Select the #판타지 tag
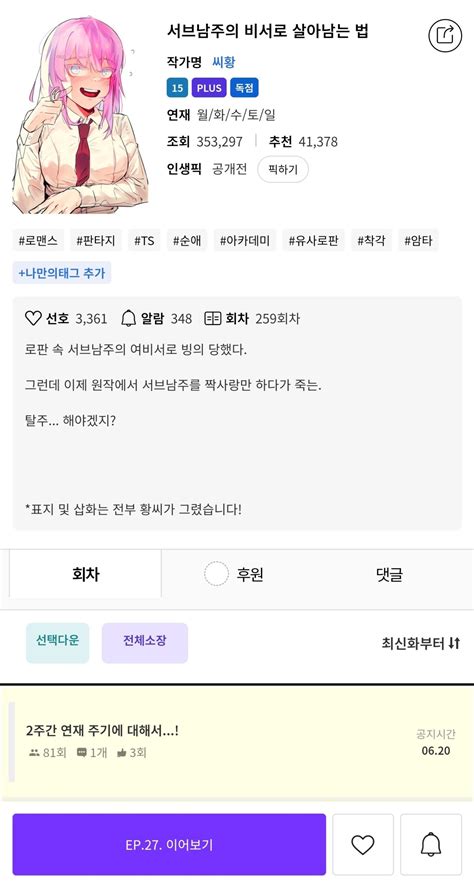The image size is (474, 886). click(x=96, y=241)
